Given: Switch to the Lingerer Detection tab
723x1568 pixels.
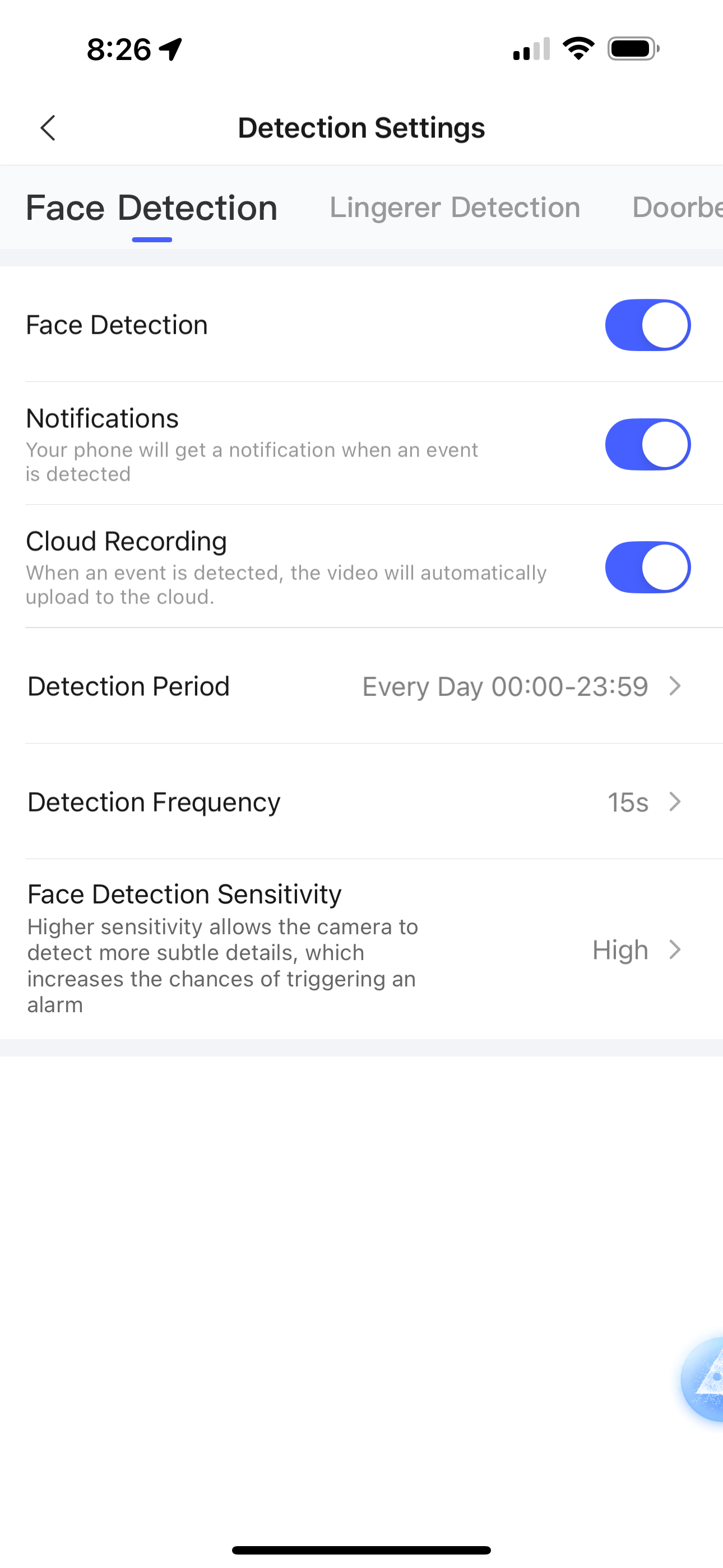Looking at the screenshot, I should coord(455,207).
